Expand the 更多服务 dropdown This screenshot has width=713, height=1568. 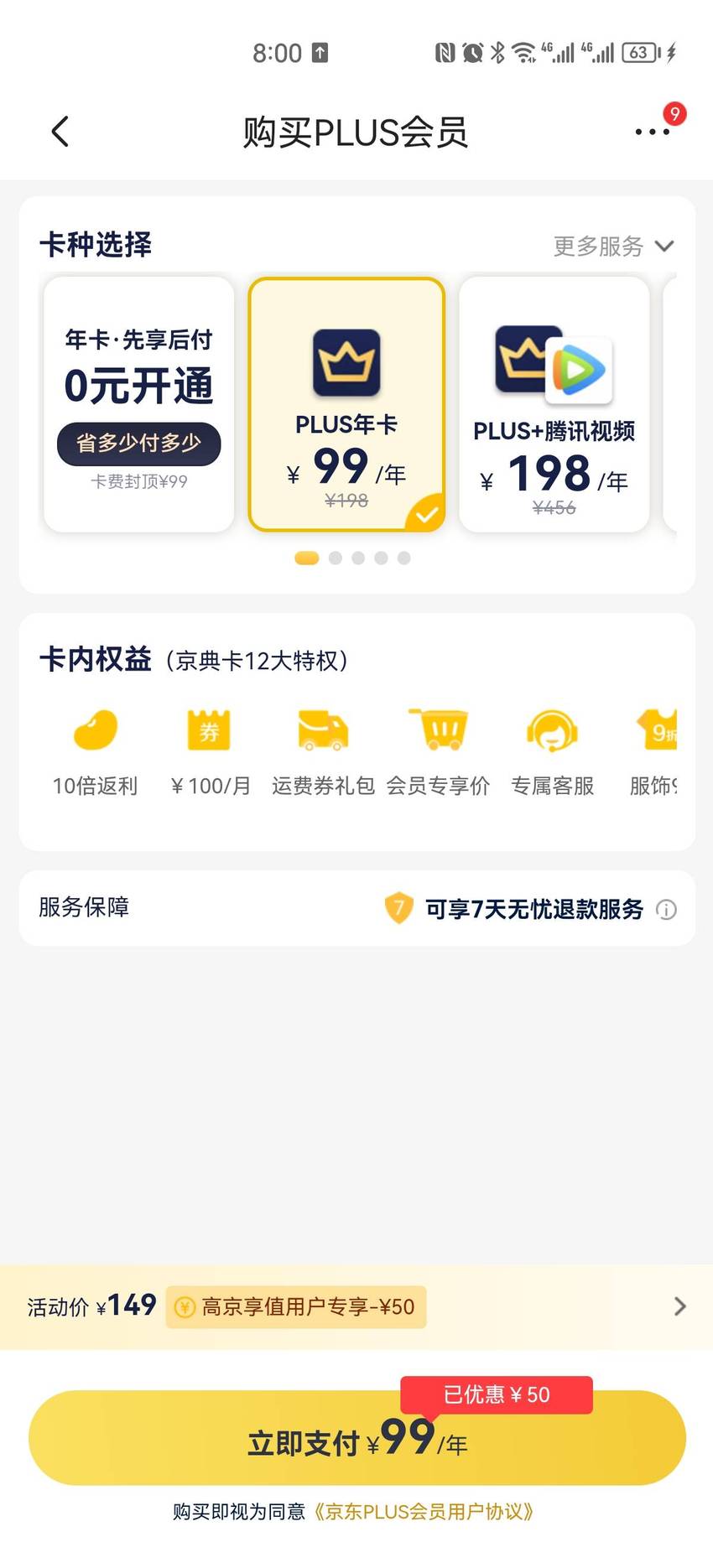(x=613, y=246)
